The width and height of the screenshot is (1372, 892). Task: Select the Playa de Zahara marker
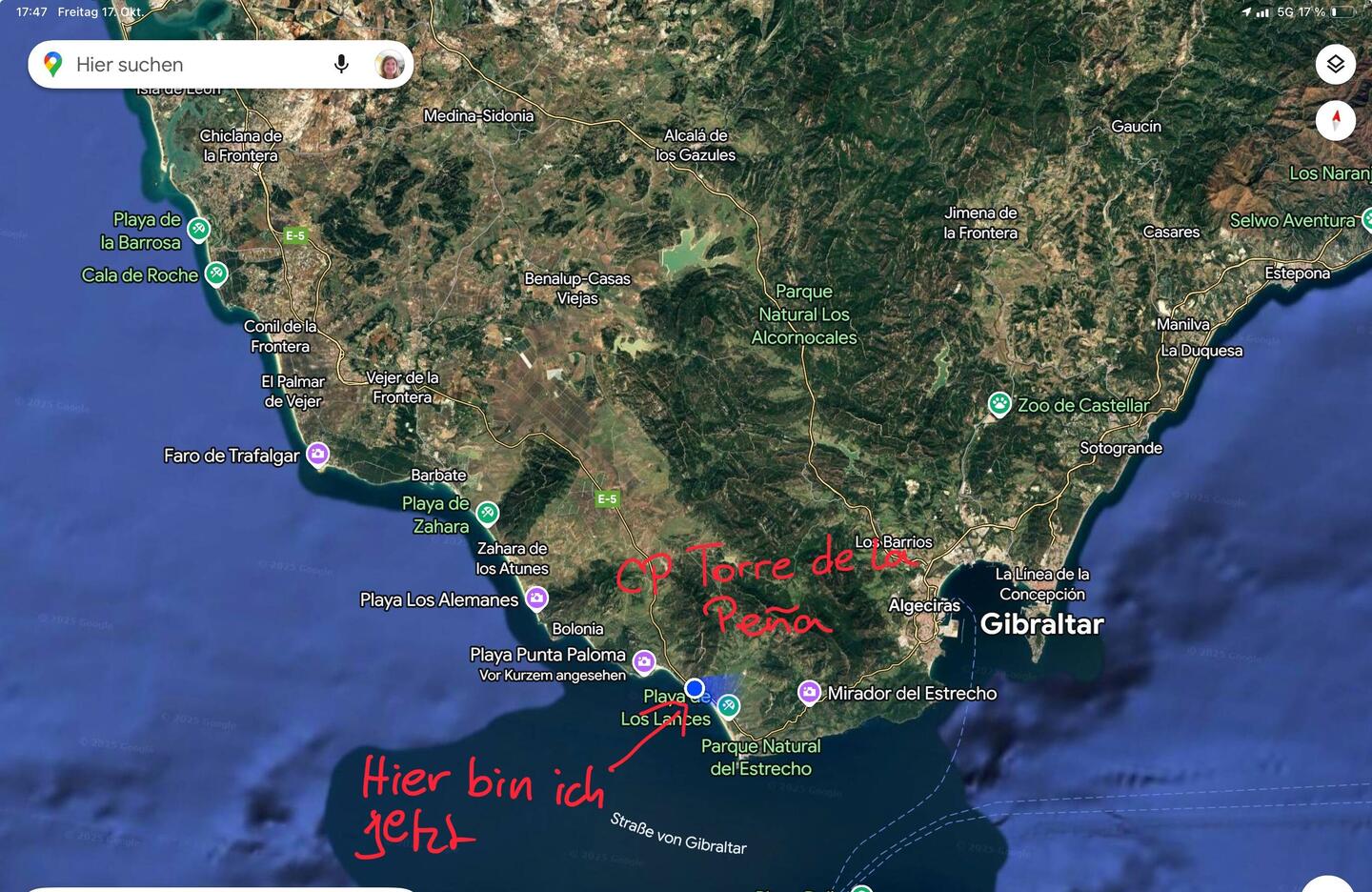[487, 514]
